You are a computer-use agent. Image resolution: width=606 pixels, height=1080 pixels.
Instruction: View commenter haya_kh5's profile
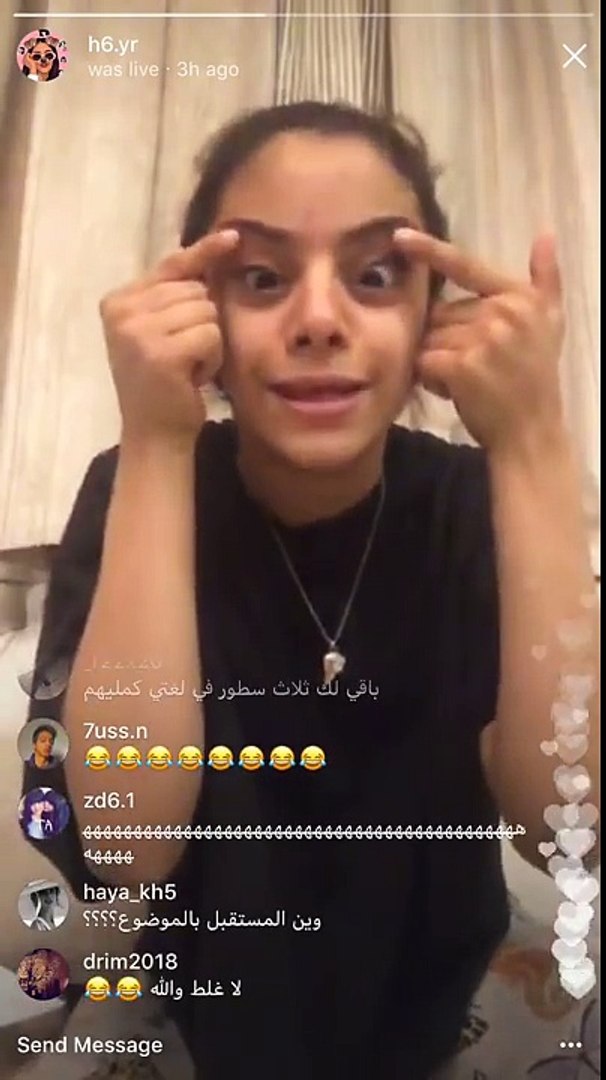[44, 905]
